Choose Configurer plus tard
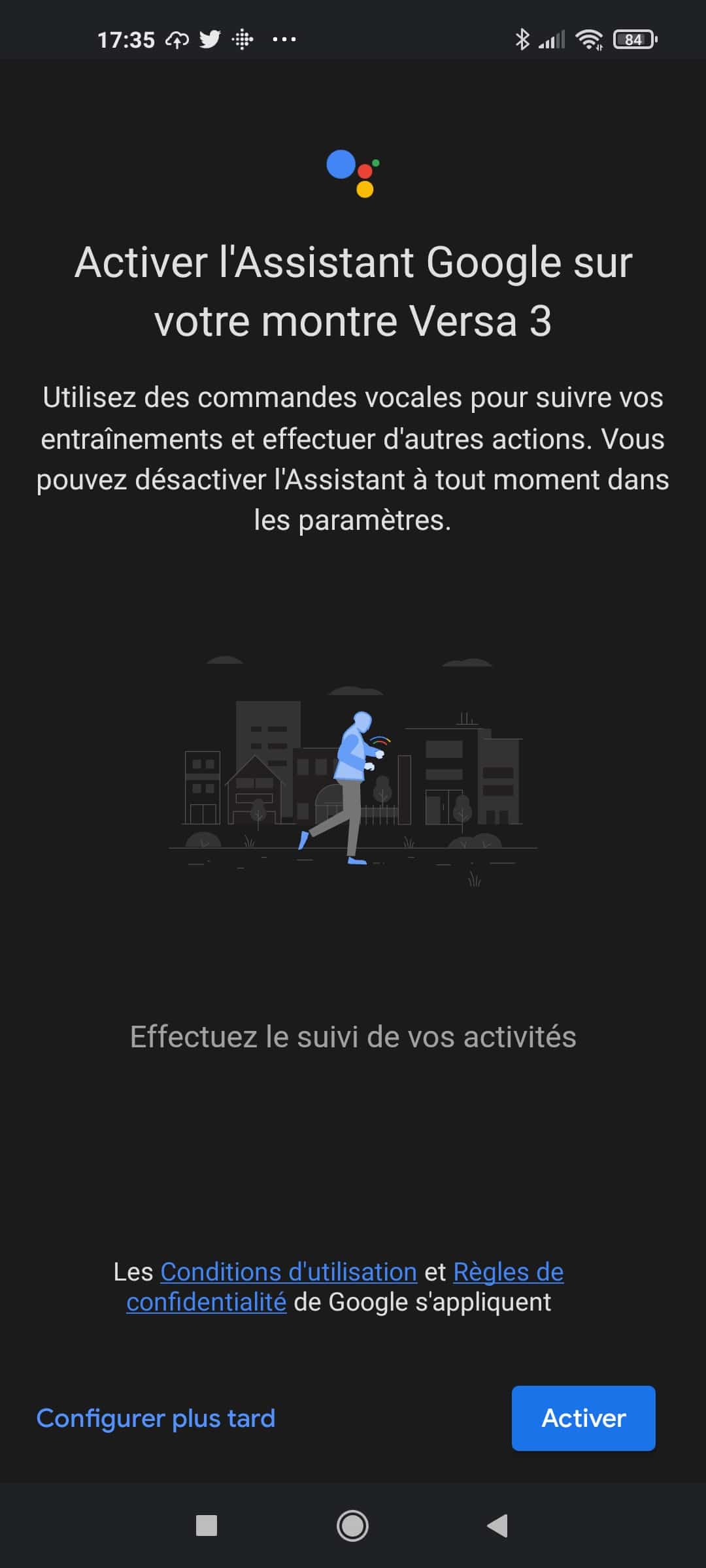Image resolution: width=706 pixels, height=1568 pixels. click(x=156, y=1418)
